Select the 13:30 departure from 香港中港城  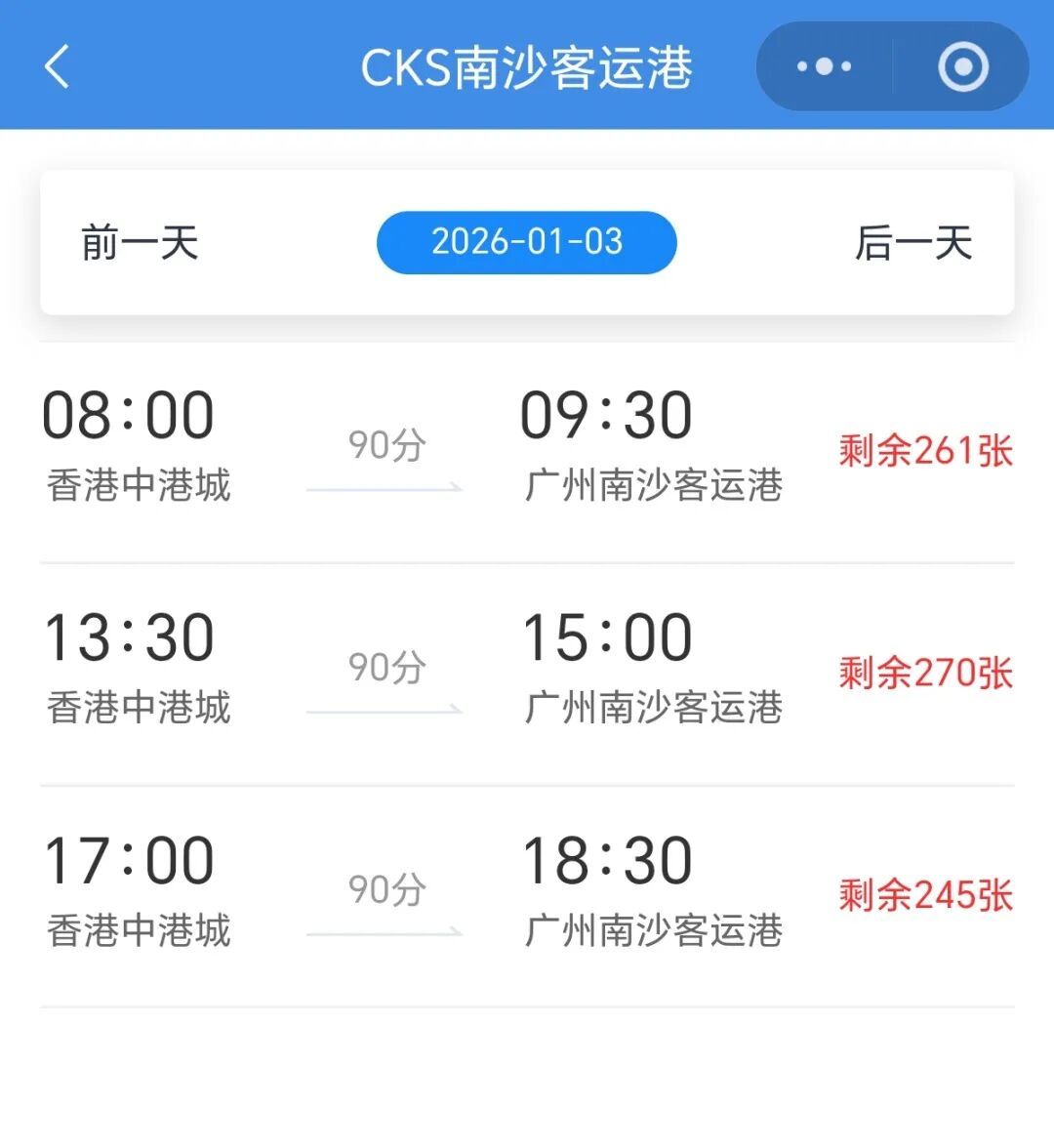(527, 674)
